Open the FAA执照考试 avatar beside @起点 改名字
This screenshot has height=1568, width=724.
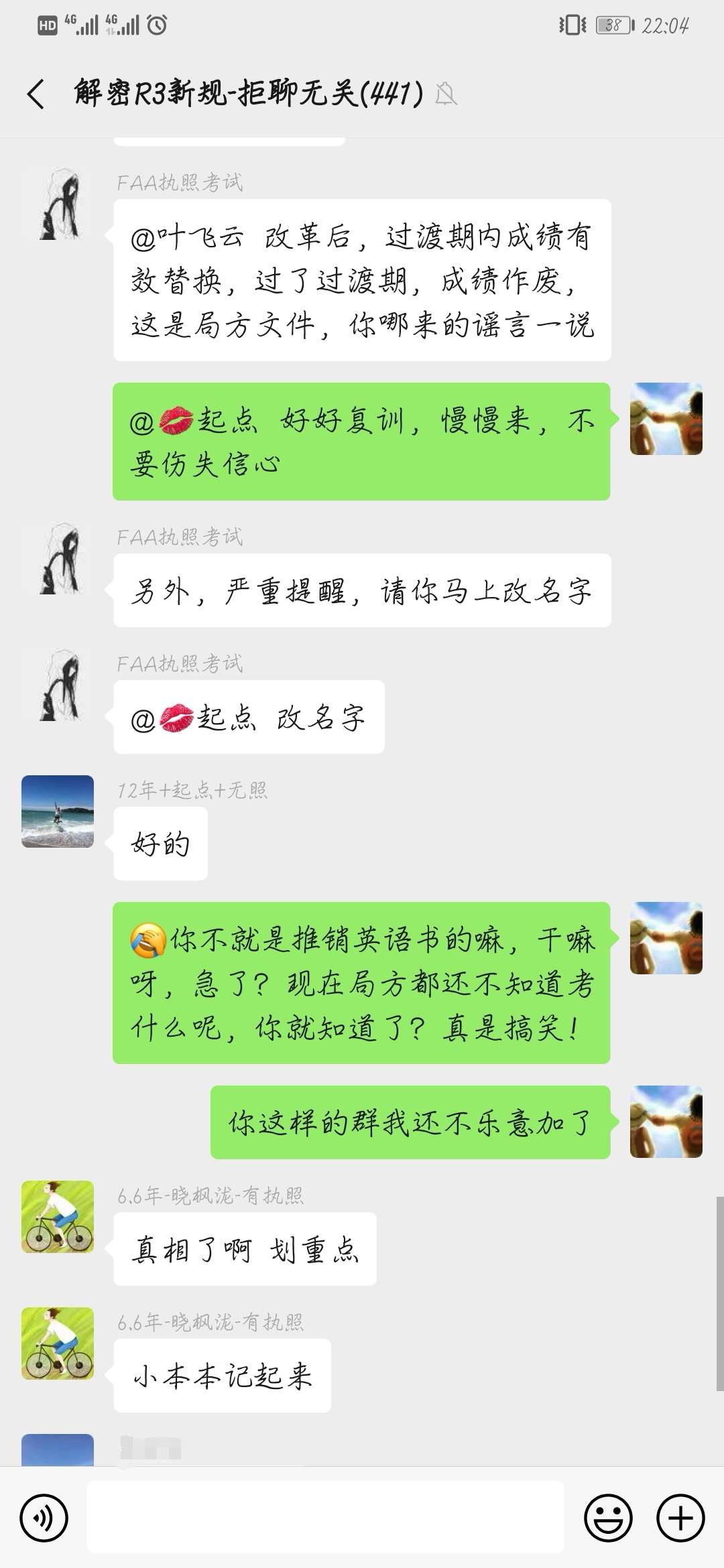point(58,685)
